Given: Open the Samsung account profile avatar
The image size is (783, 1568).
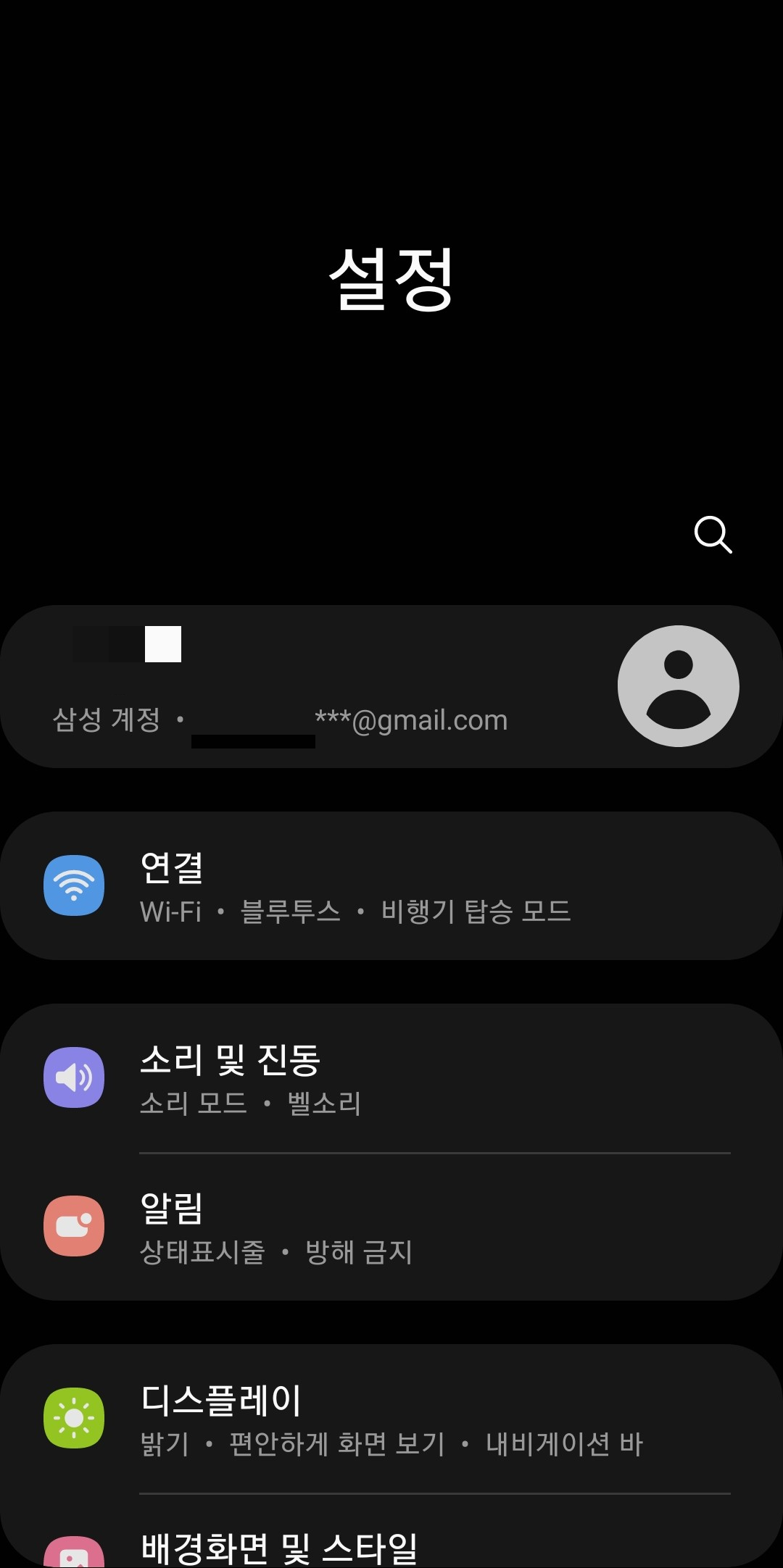Looking at the screenshot, I should pyautogui.click(x=679, y=685).
